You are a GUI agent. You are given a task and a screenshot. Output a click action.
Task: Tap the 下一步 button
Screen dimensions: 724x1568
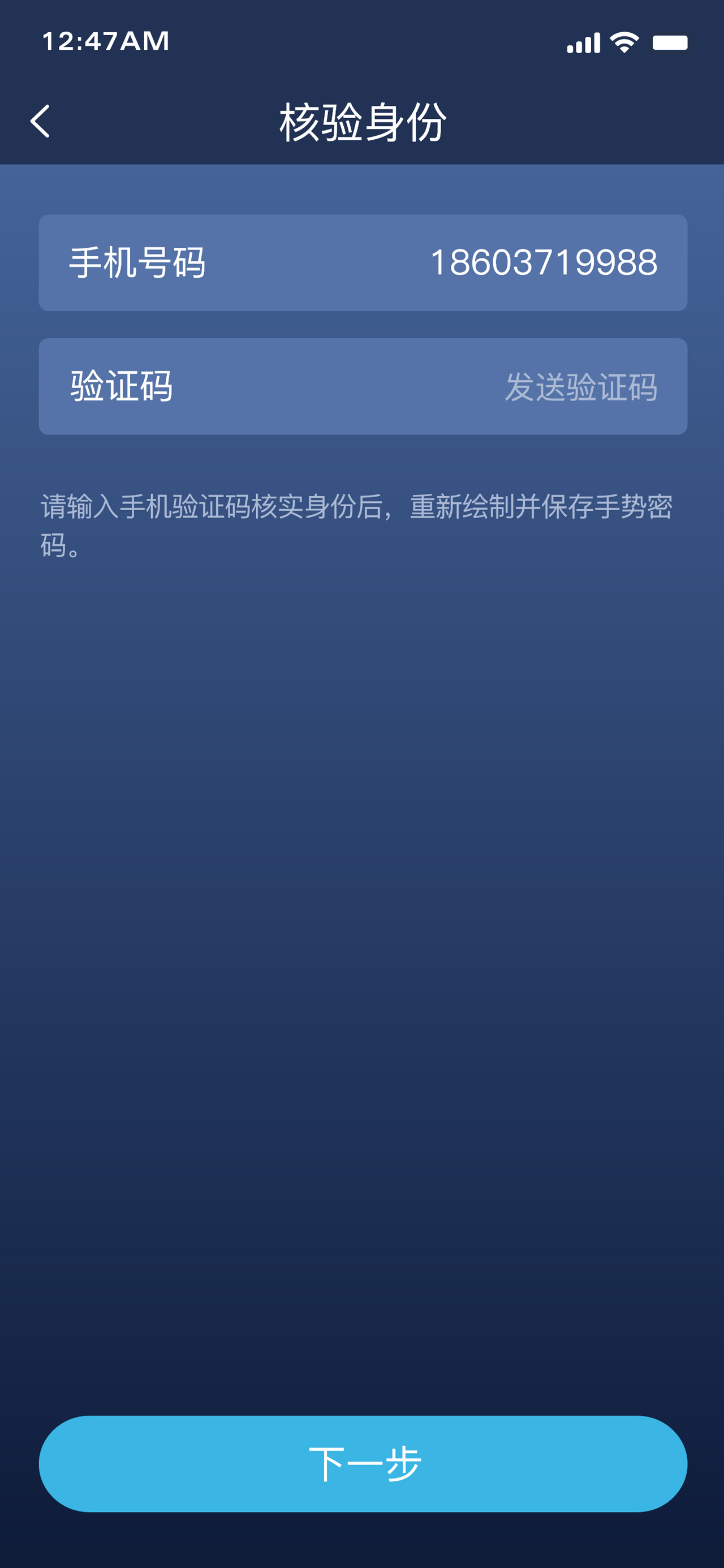point(363,1463)
